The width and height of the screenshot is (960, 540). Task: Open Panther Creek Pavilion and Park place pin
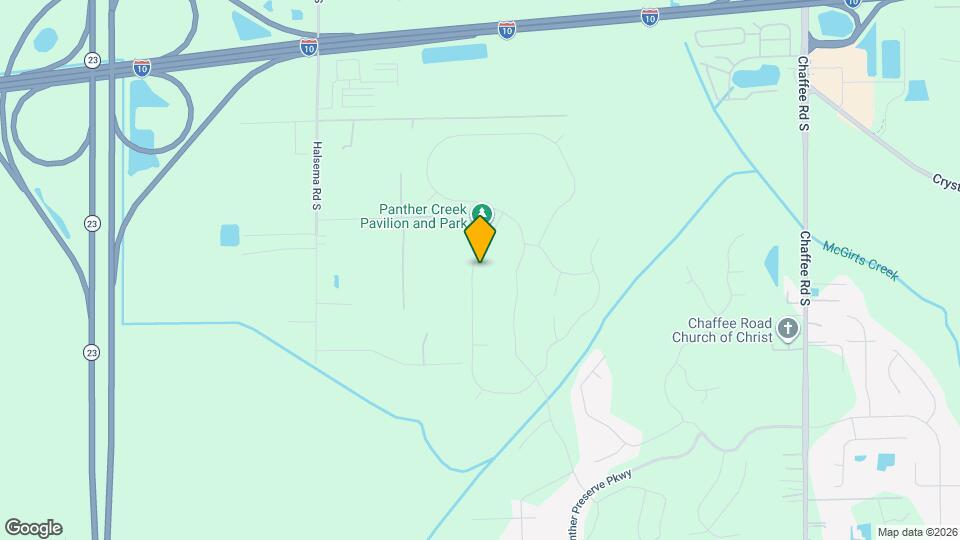[482, 211]
